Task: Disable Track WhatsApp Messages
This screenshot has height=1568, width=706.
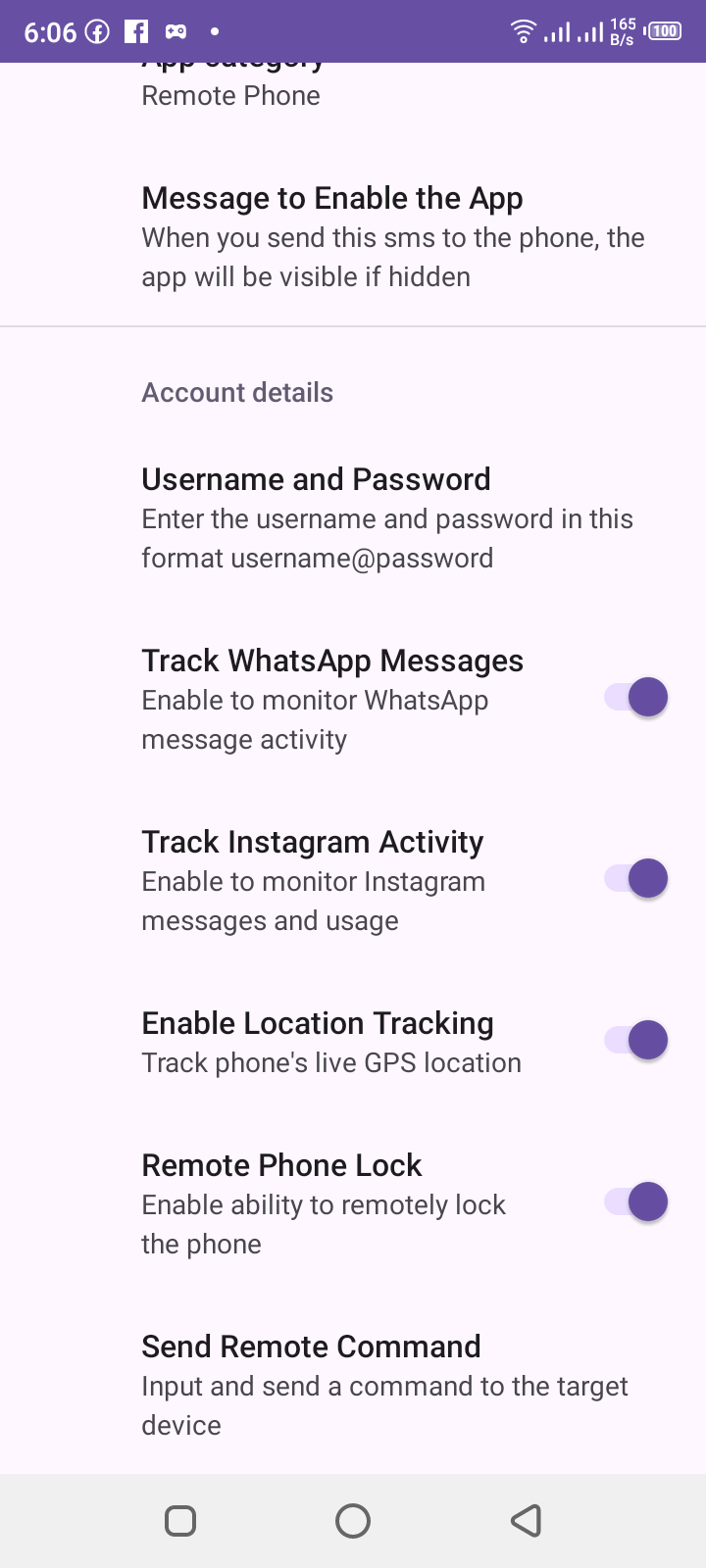Action: (x=631, y=697)
